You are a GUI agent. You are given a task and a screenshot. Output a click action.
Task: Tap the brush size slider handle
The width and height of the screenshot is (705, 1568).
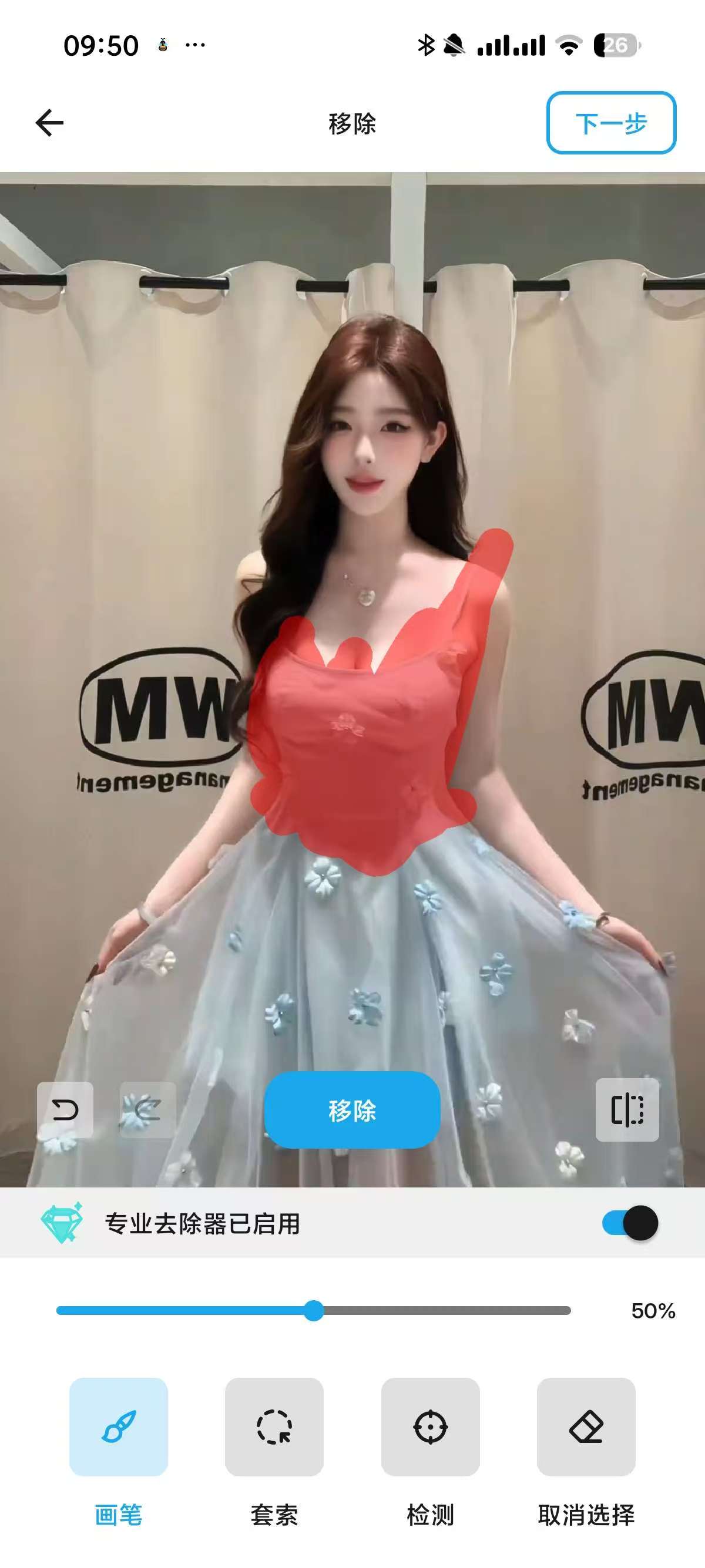click(314, 1310)
